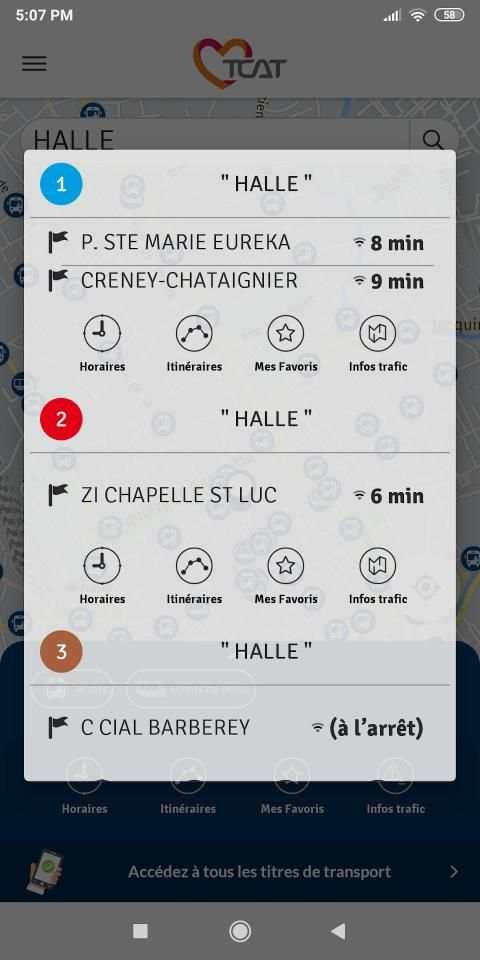Tap the HALLE search field
This screenshot has width=480, height=960.
click(216, 140)
